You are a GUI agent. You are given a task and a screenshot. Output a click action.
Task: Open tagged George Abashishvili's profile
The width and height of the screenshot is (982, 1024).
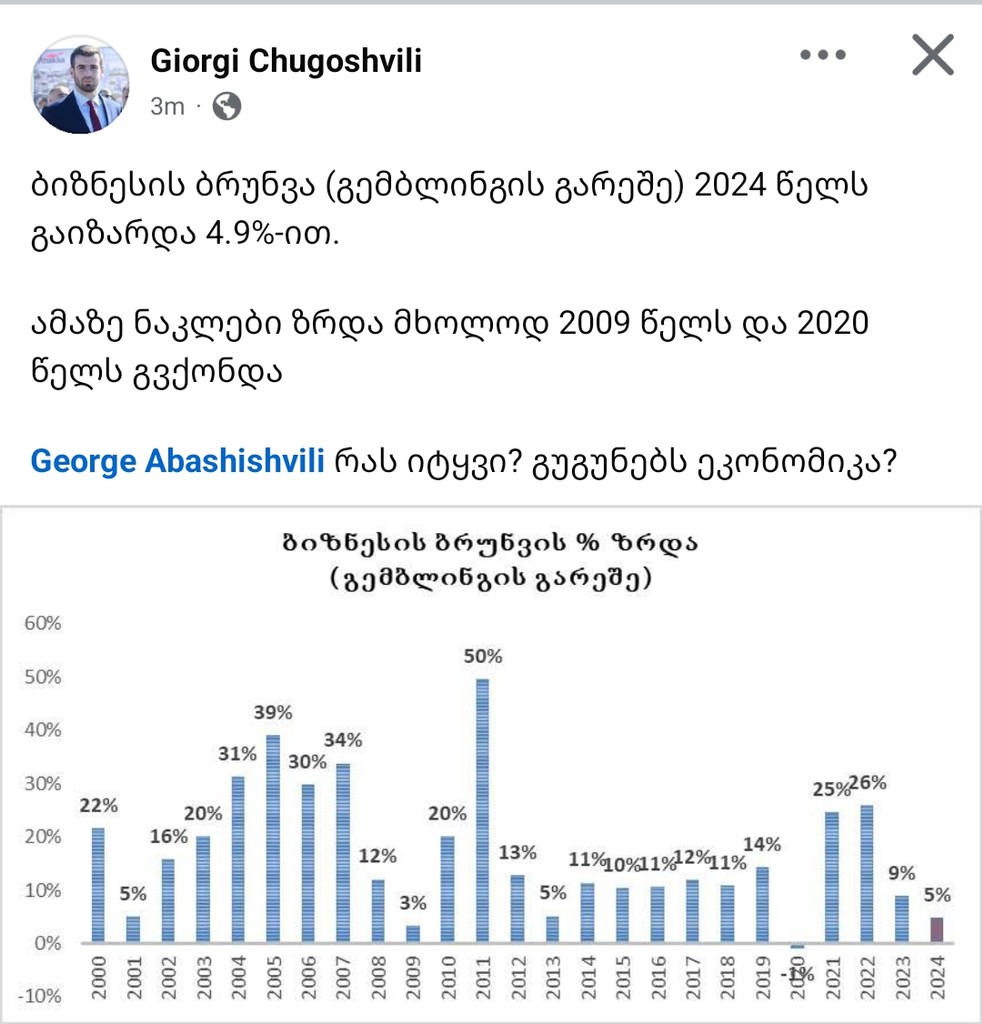pos(178,462)
